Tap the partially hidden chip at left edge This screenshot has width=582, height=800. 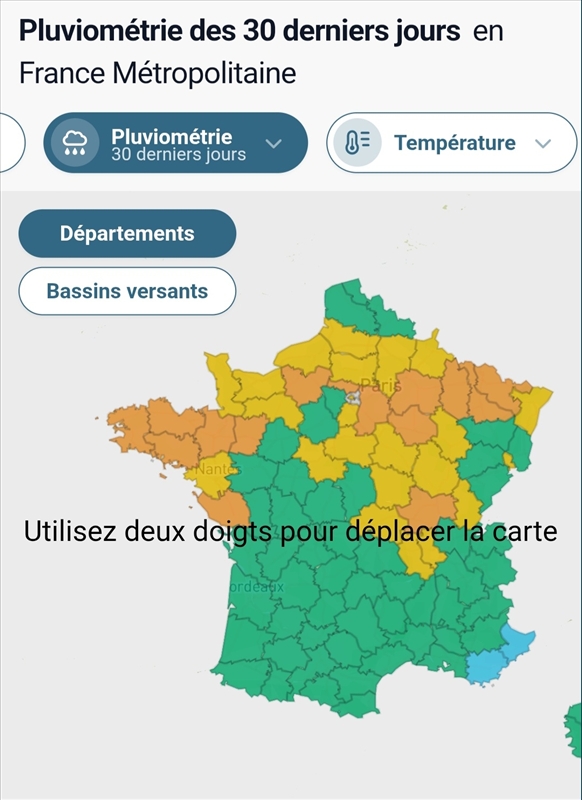tap(11, 143)
